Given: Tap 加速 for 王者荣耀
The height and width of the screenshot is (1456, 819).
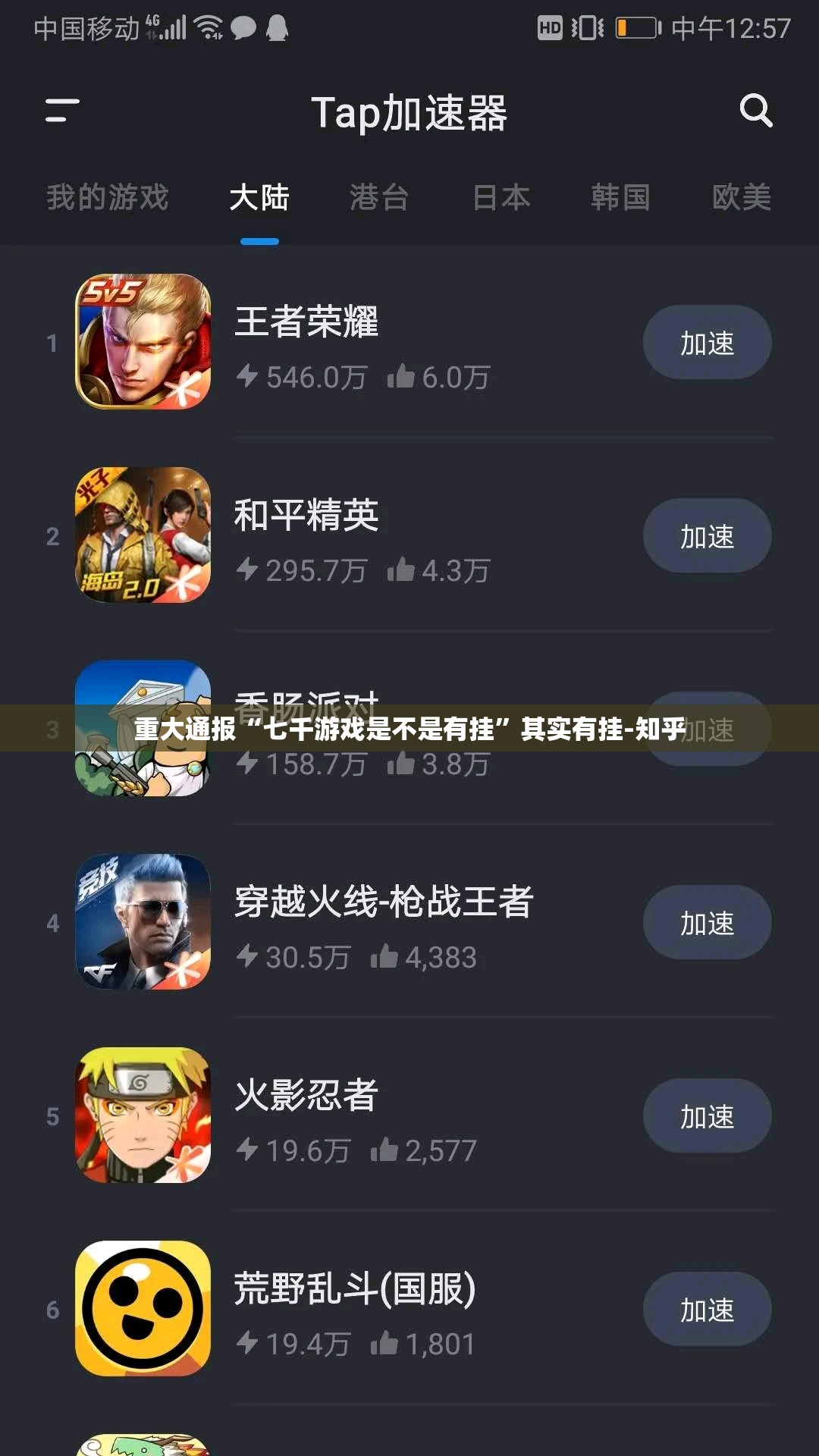Looking at the screenshot, I should coord(707,343).
